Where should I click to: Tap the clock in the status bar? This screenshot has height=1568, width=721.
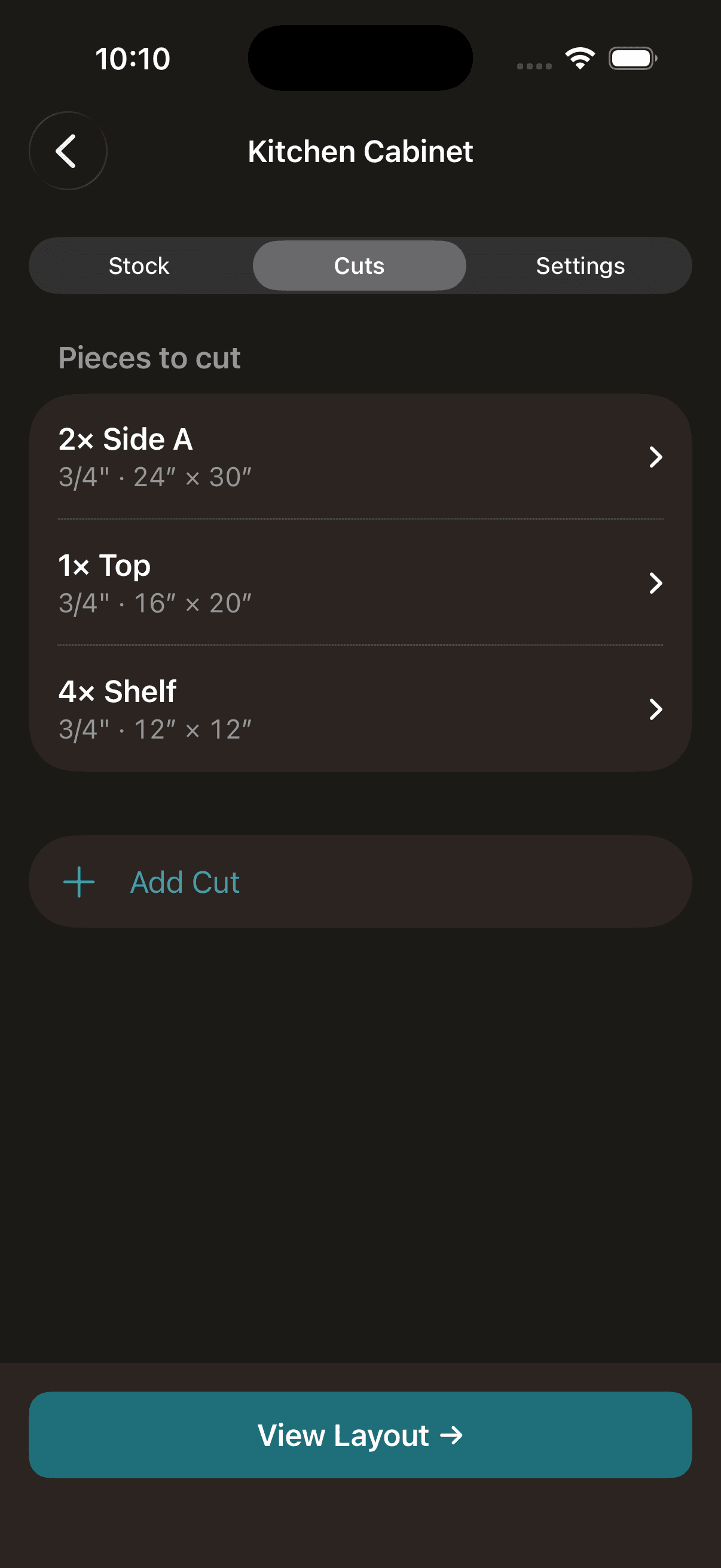click(x=132, y=58)
